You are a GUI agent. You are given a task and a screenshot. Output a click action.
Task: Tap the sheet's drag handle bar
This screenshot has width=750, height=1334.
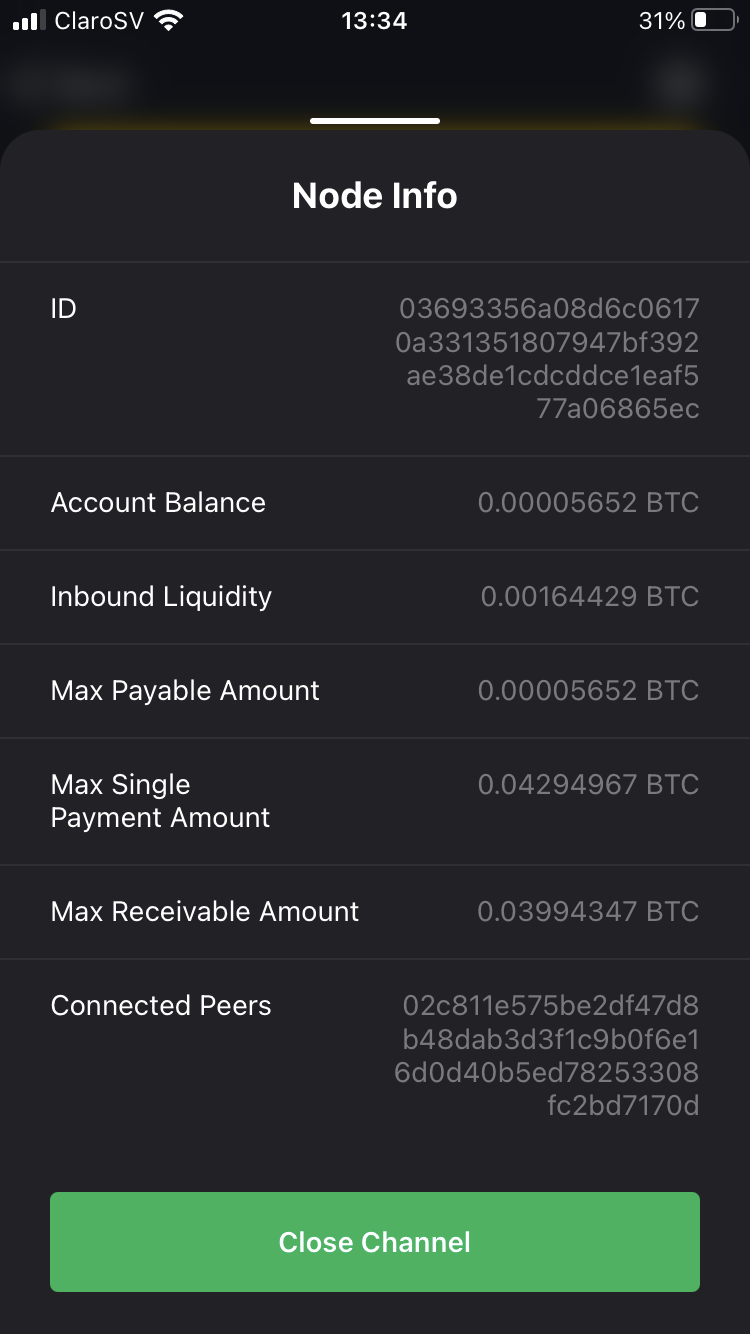tap(375, 121)
